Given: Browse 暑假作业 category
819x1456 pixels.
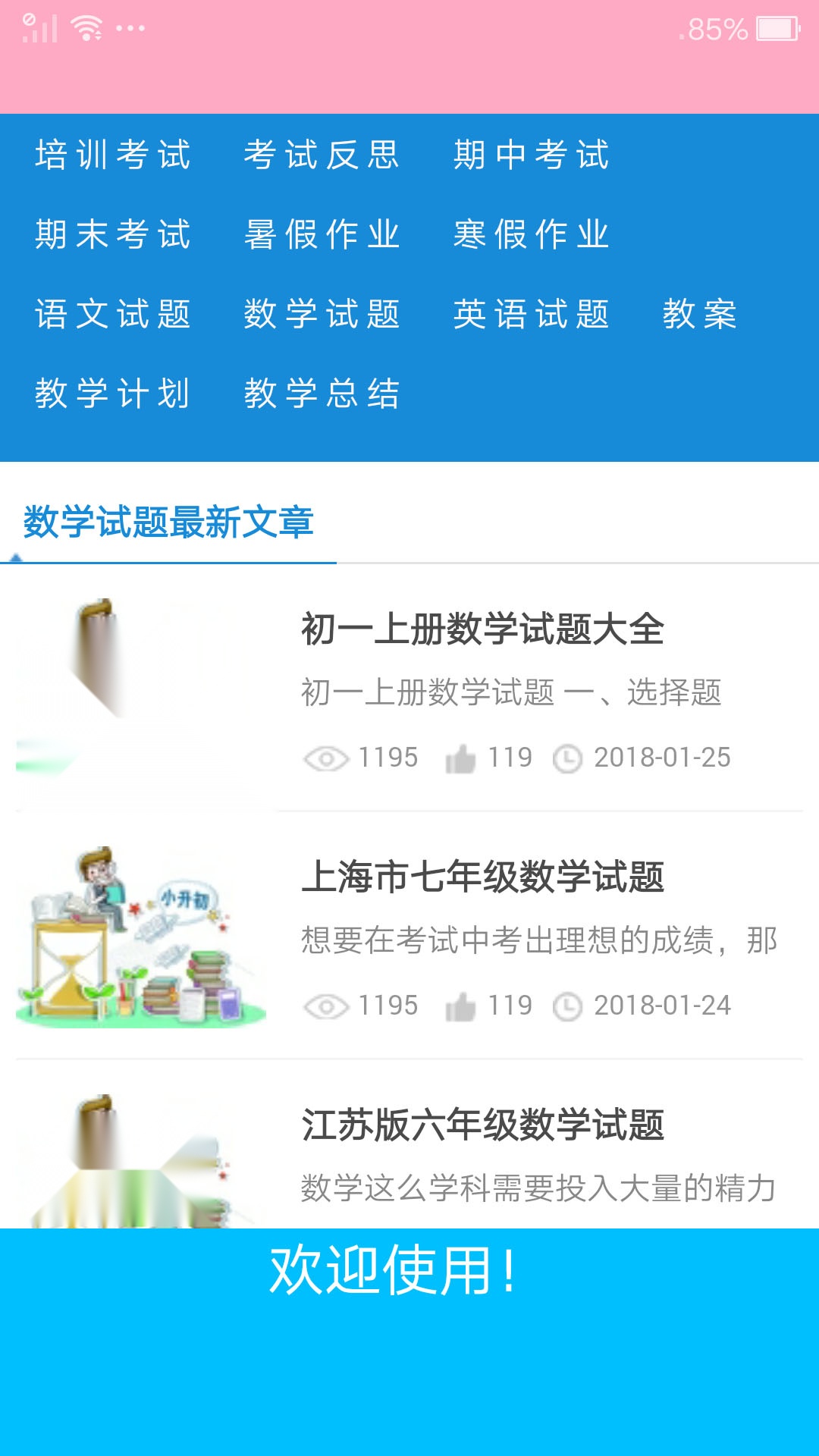Looking at the screenshot, I should (x=322, y=234).
